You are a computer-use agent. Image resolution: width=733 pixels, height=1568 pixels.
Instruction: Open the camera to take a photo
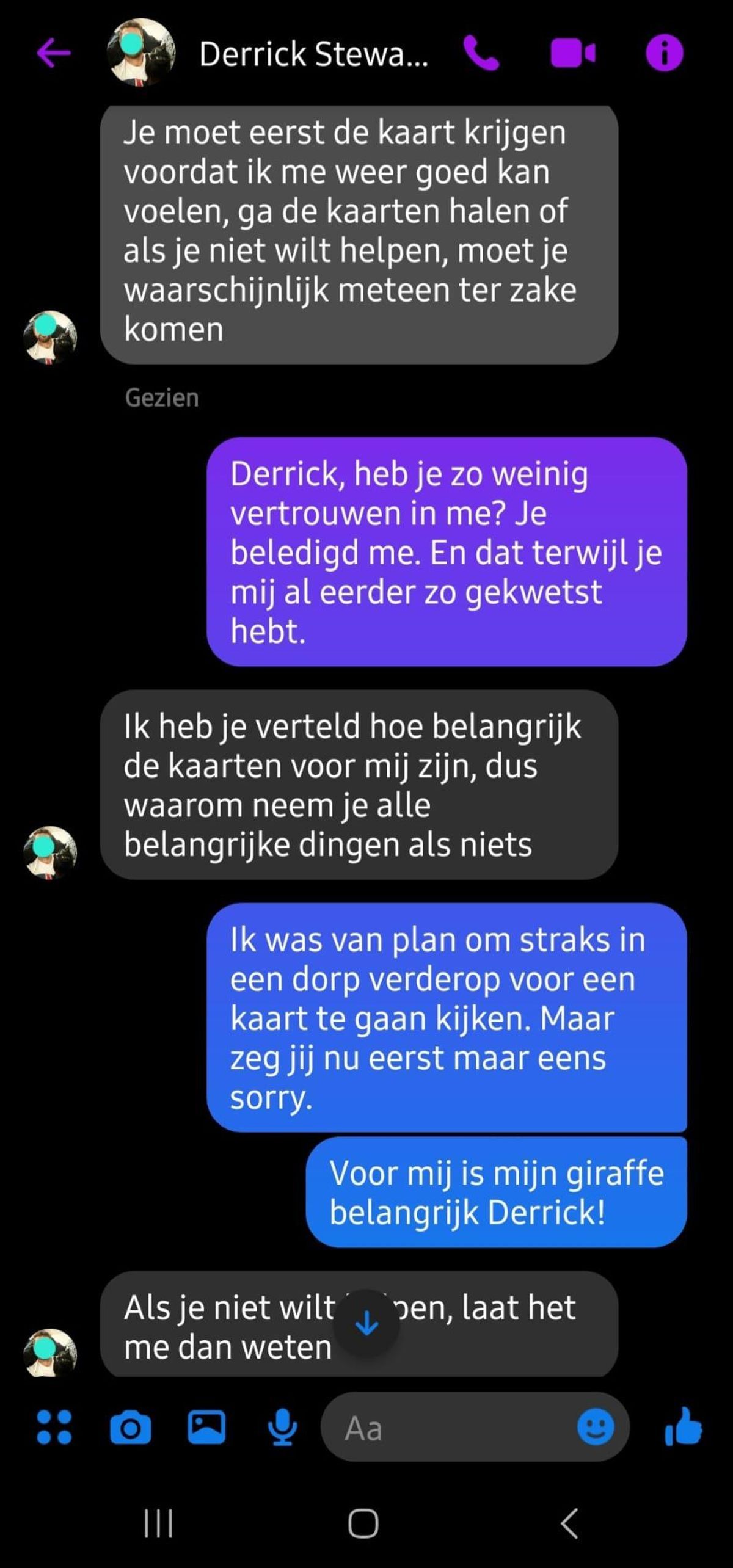click(x=130, y=1427)
